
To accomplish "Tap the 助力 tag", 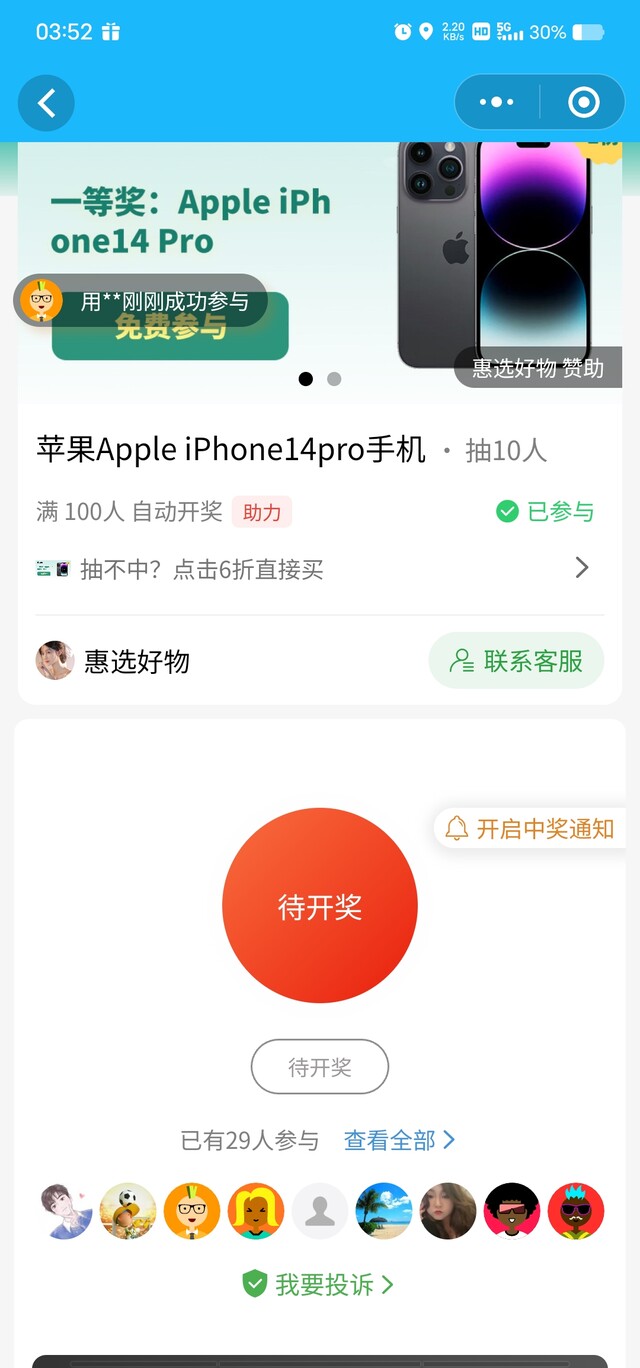I will 262,512.
